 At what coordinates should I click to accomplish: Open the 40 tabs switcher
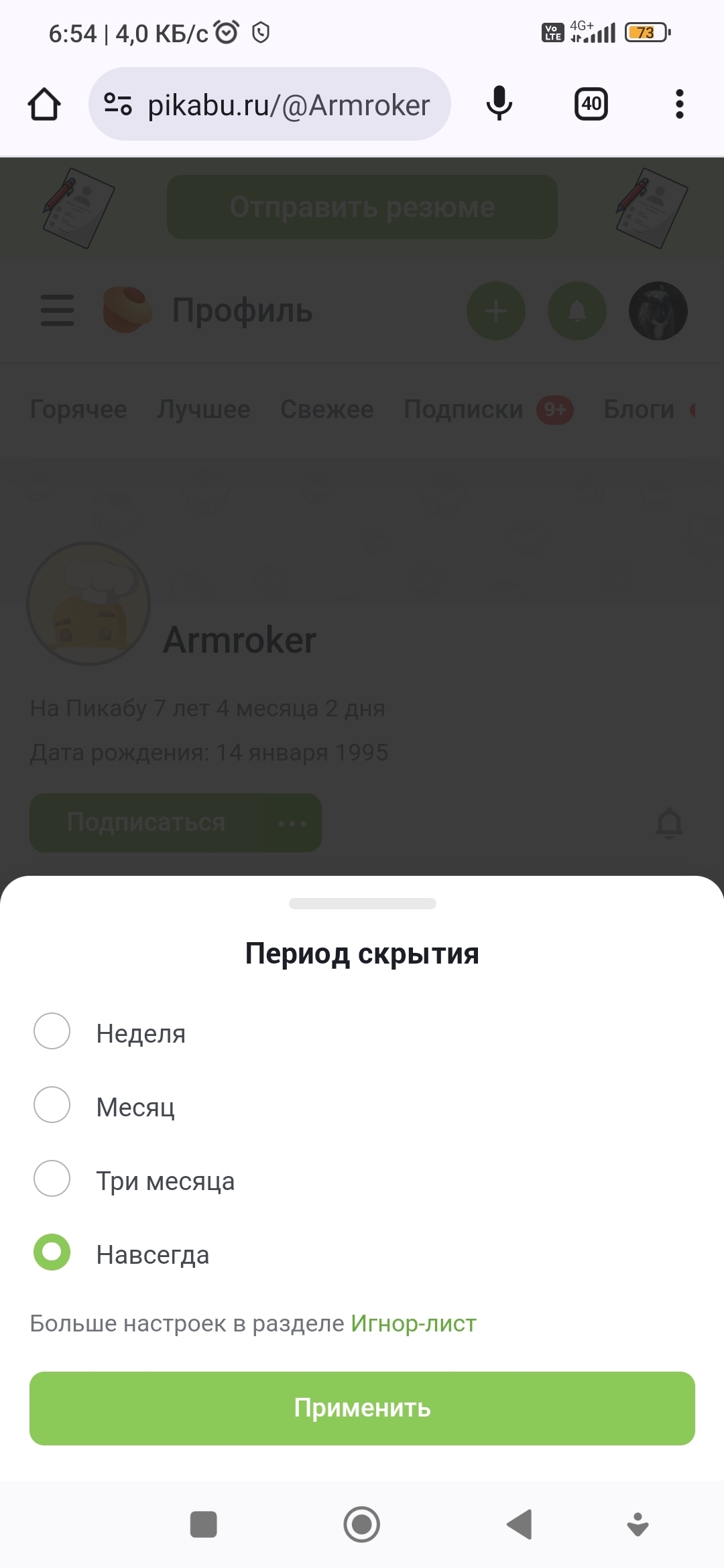coord(591,105)
